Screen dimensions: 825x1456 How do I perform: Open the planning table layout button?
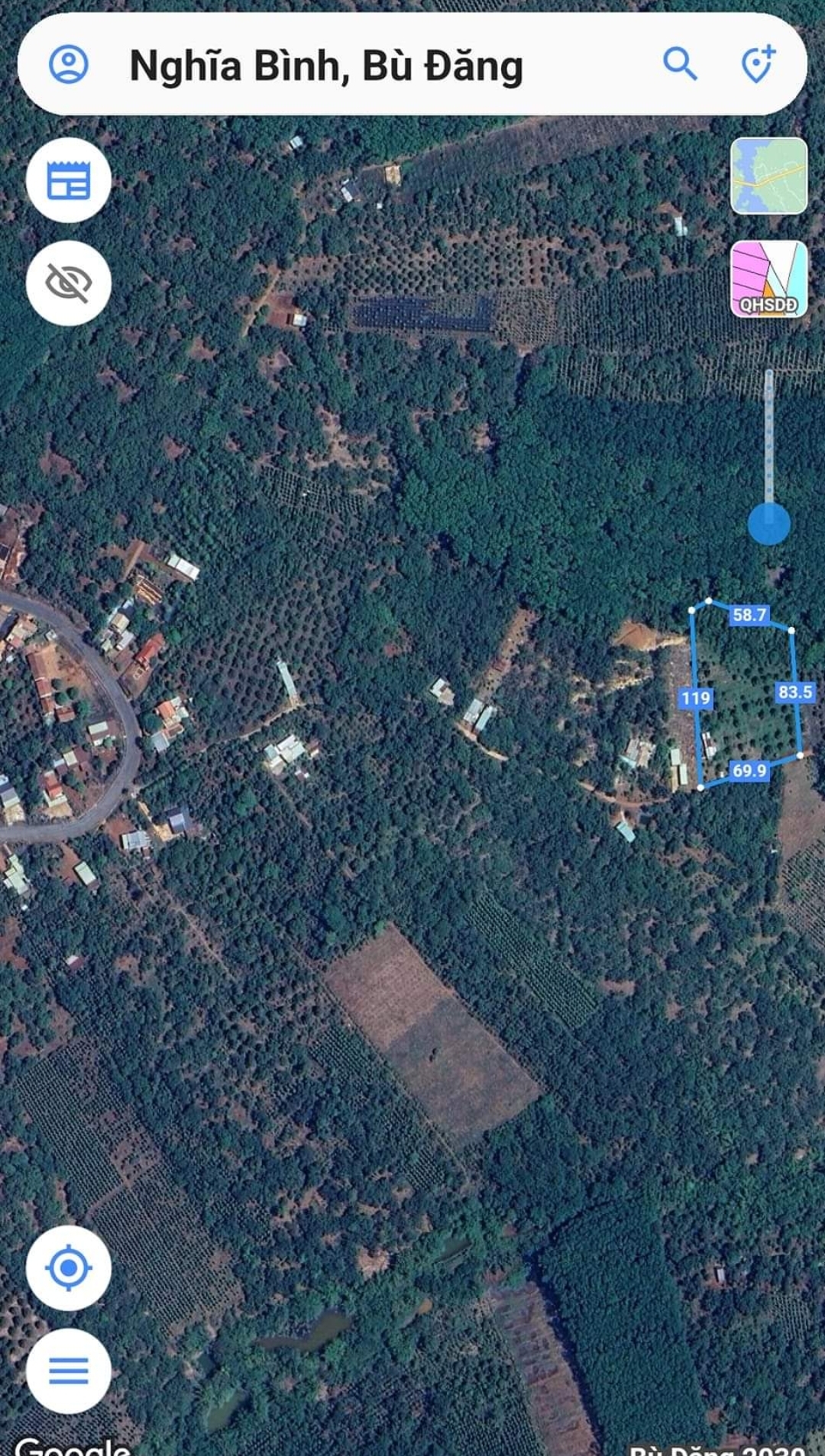coord(69,180)
